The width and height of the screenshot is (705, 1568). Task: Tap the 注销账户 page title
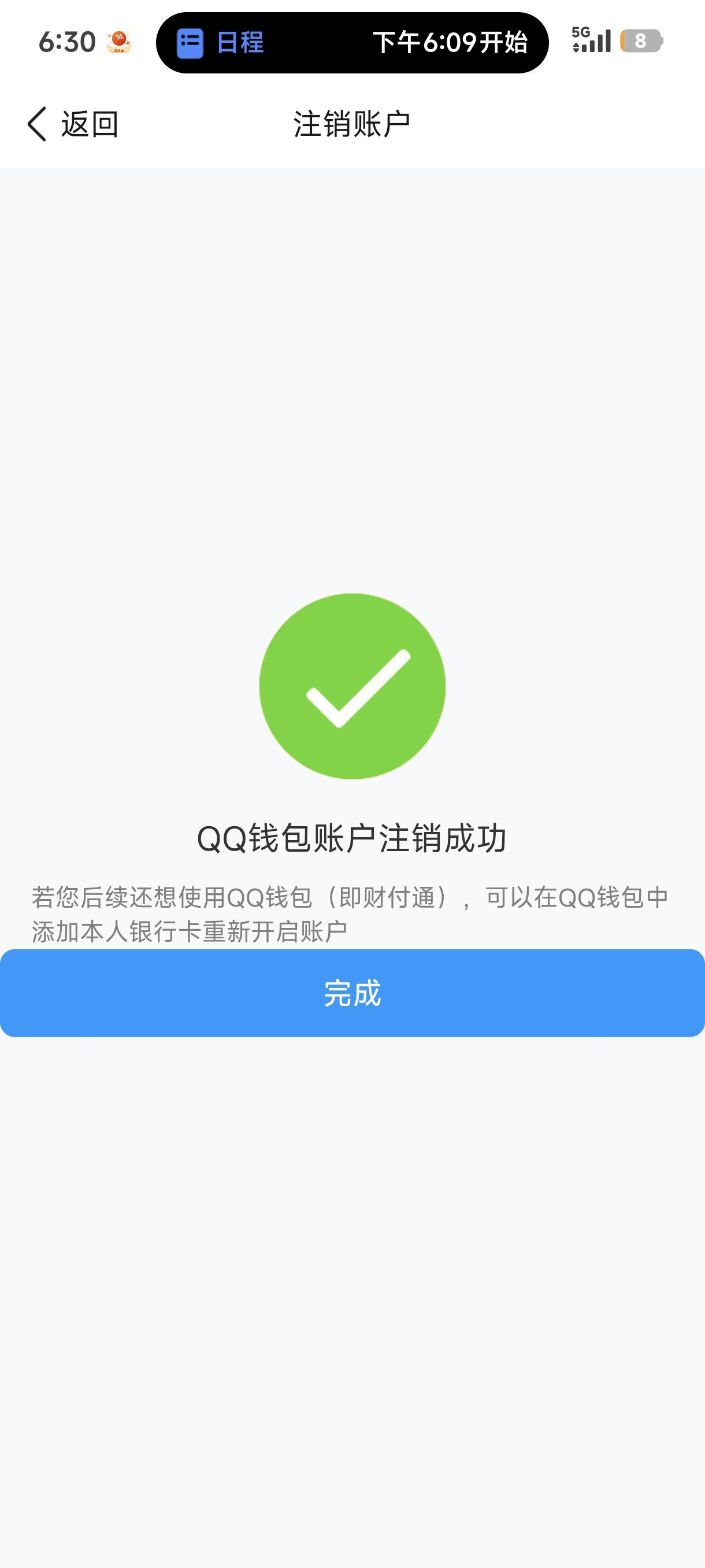351,123
